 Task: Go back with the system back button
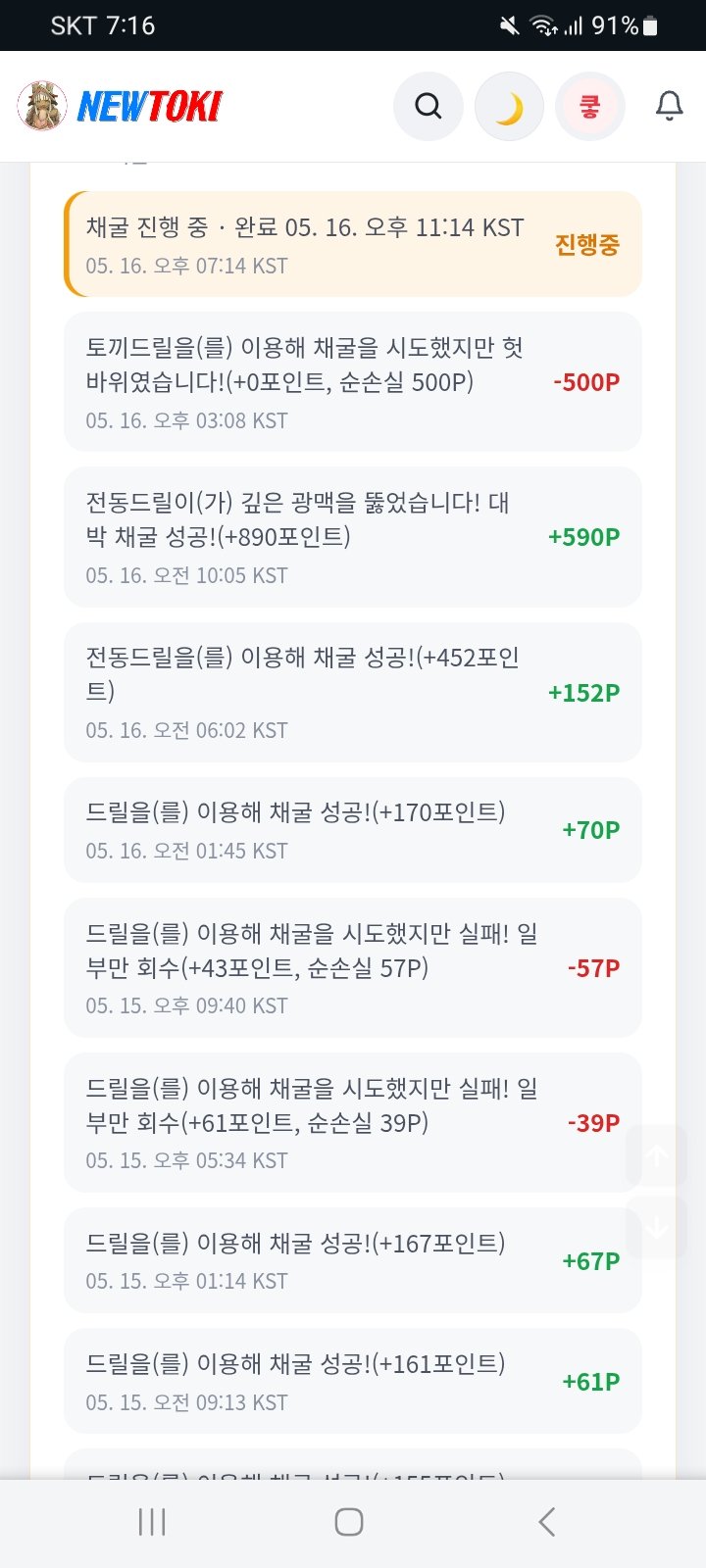(547, 1522)
